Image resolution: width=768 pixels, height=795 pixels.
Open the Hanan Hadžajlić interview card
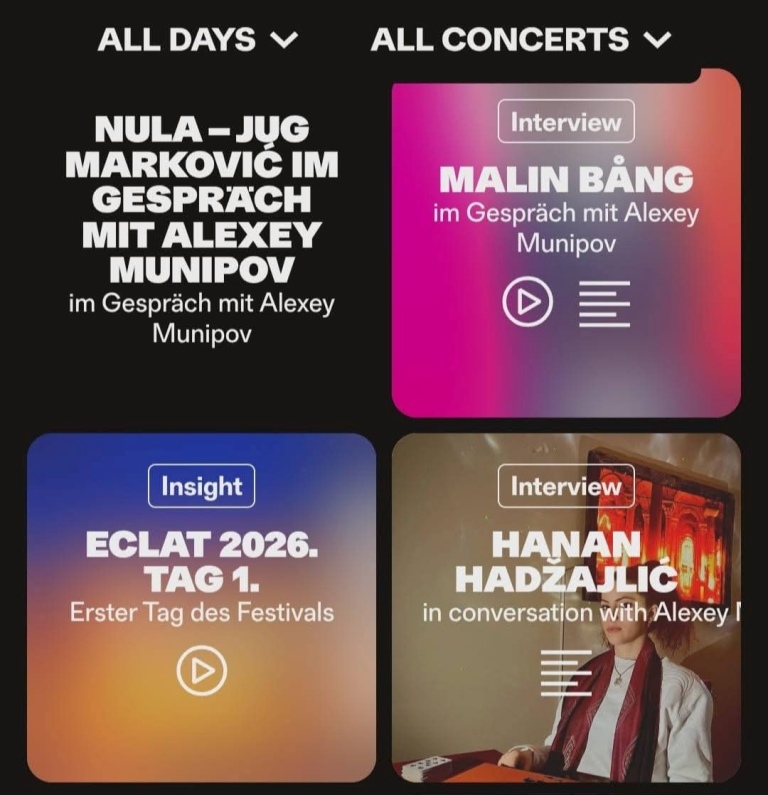[x=566, y=560]
